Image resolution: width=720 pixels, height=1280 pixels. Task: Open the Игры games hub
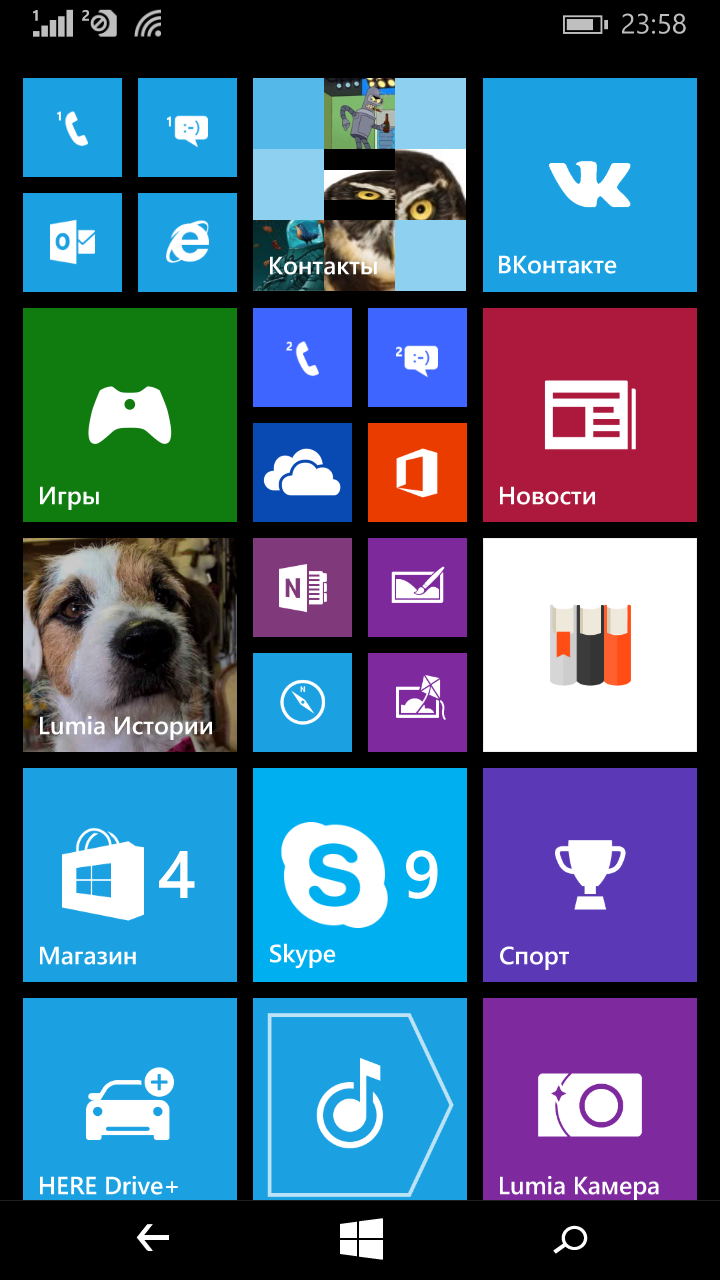coord(130,415)
